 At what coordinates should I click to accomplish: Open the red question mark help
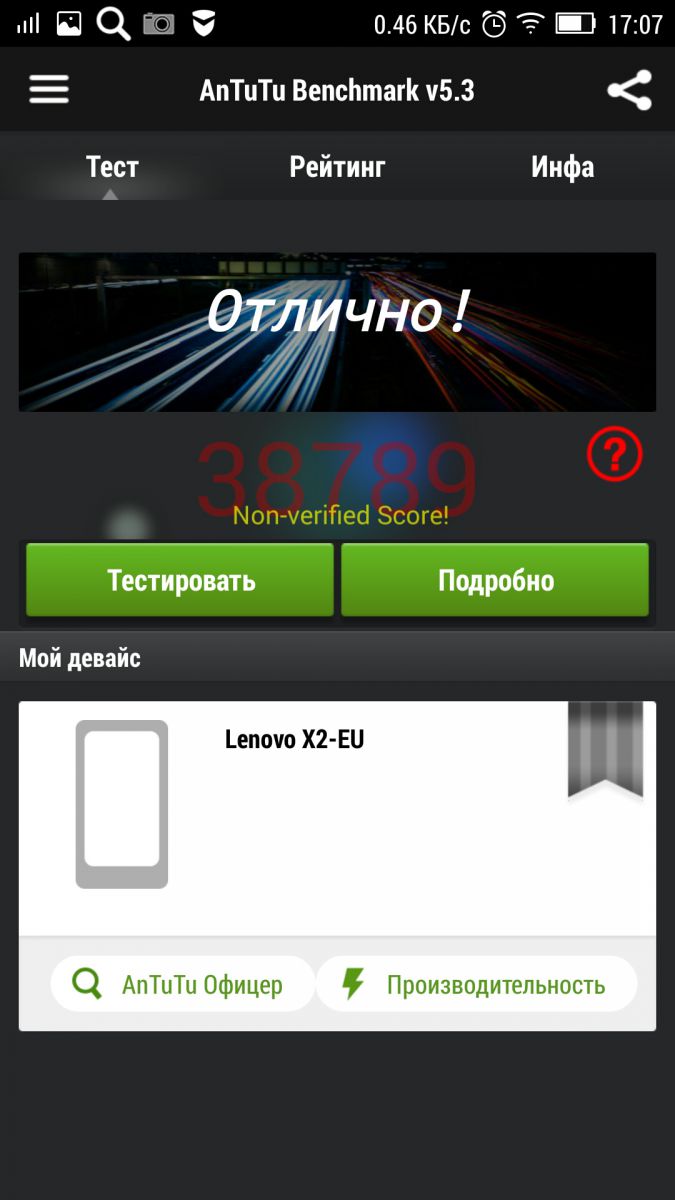[x=614, y=456]
